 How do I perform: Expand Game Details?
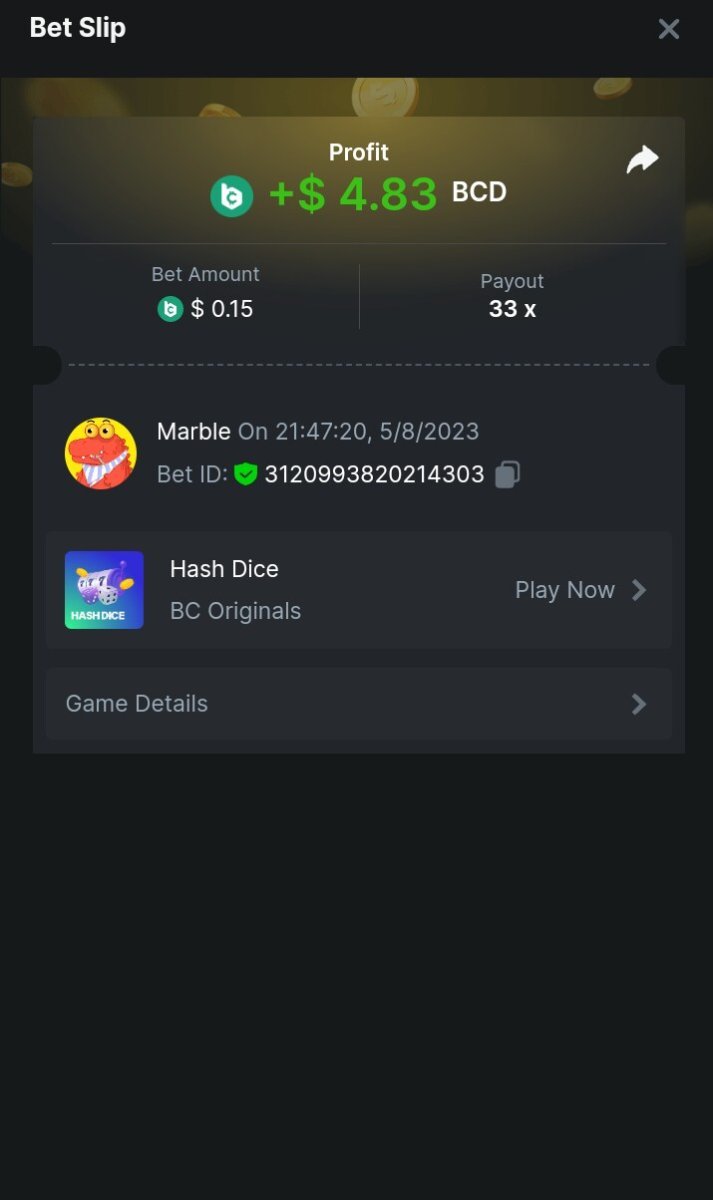358,704
